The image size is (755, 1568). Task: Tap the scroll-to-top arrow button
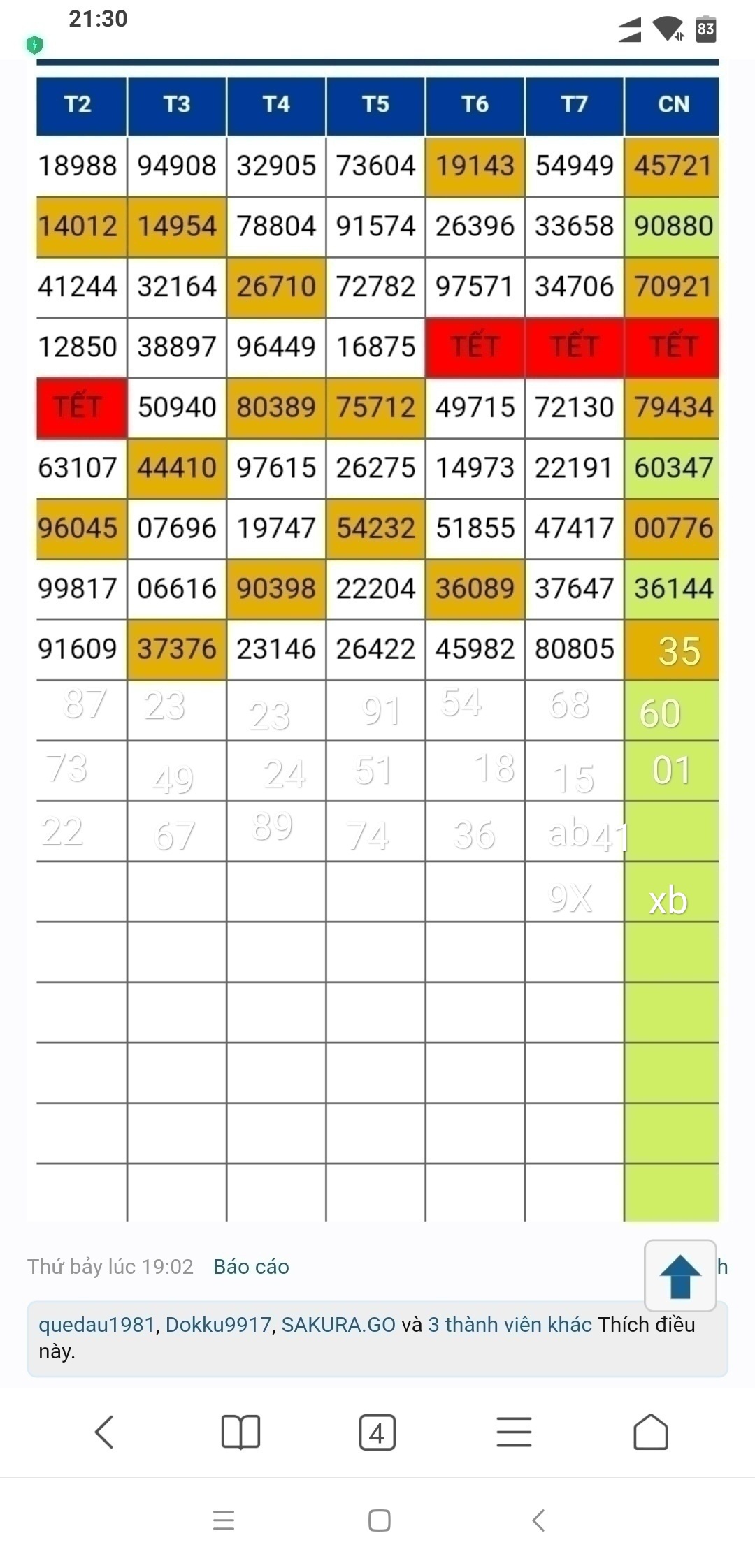click(680, 1276)
